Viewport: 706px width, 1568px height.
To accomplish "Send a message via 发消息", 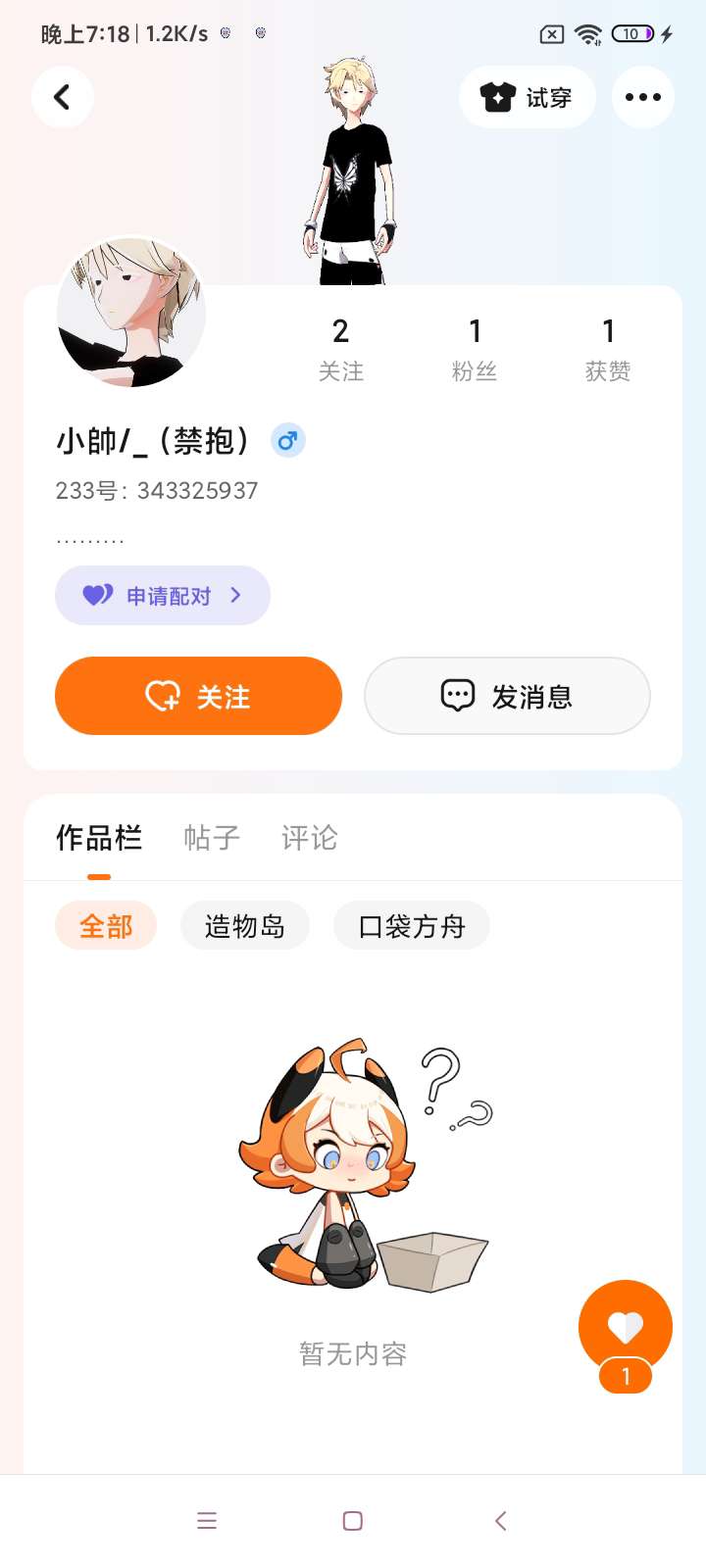I will coord(507,696).
